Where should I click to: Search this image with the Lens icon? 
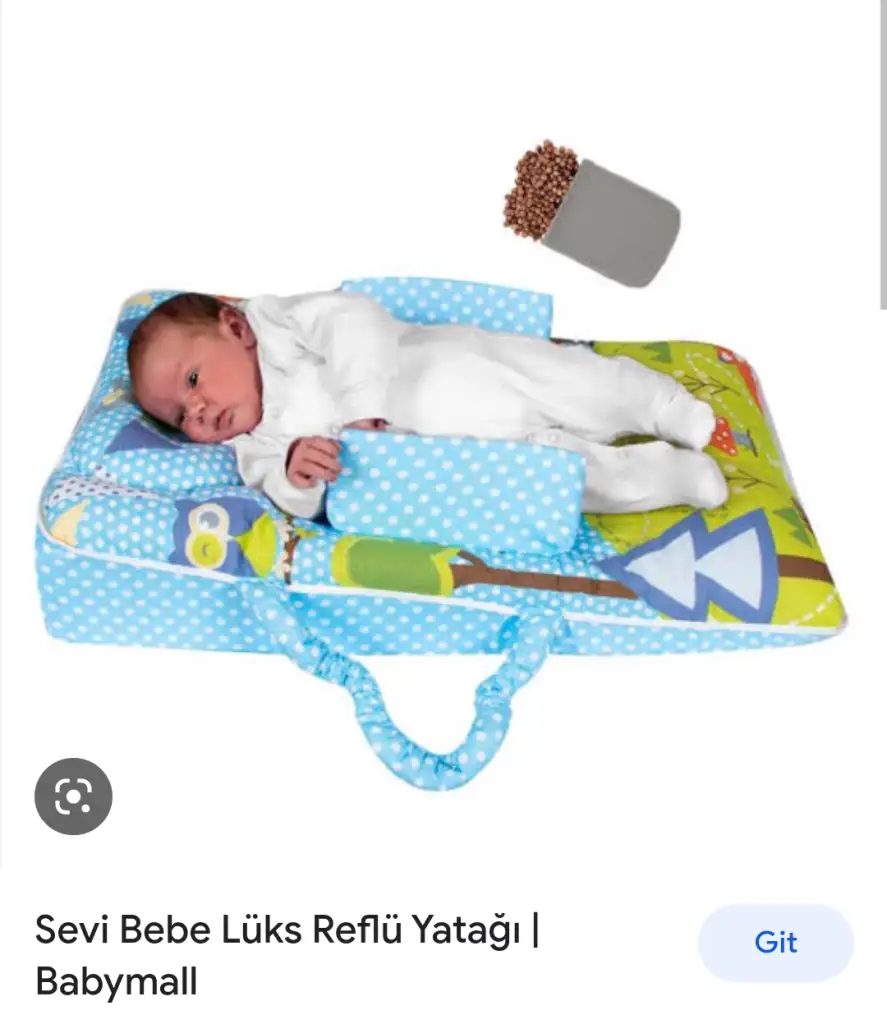pyautogui.click(x=73, y=796)
